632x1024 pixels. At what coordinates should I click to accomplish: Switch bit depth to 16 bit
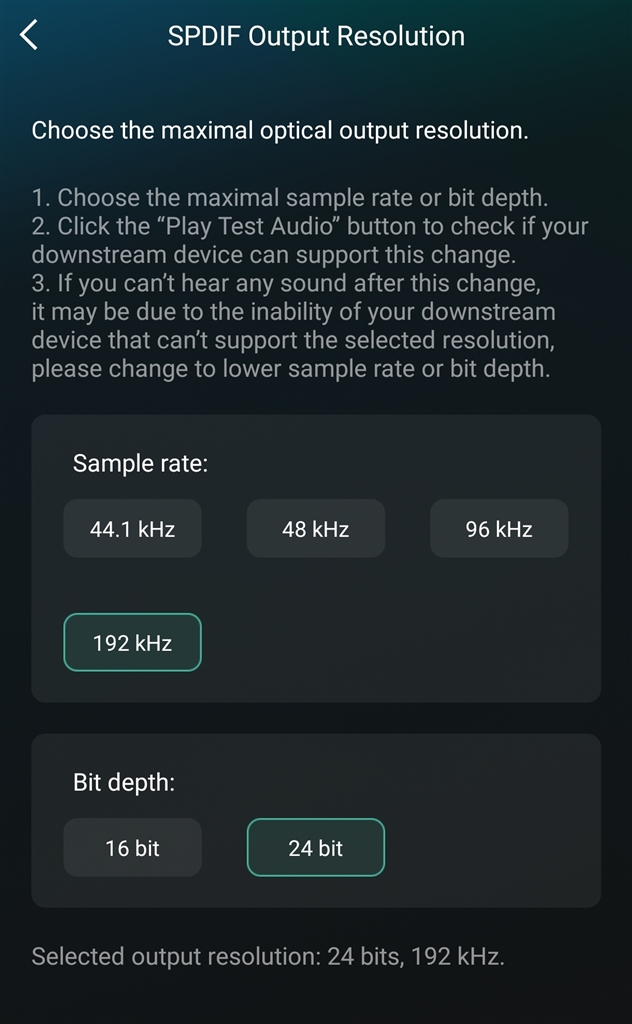pos(132,848)
